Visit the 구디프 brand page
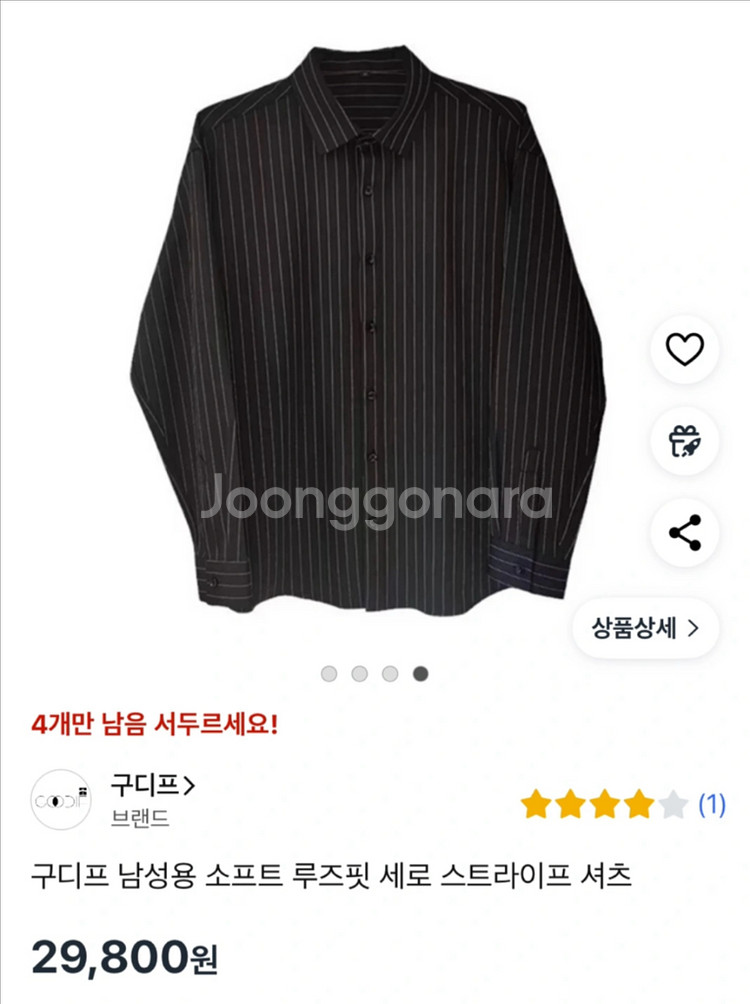This screenshot has width=750, height=1004. pos(153,785)
